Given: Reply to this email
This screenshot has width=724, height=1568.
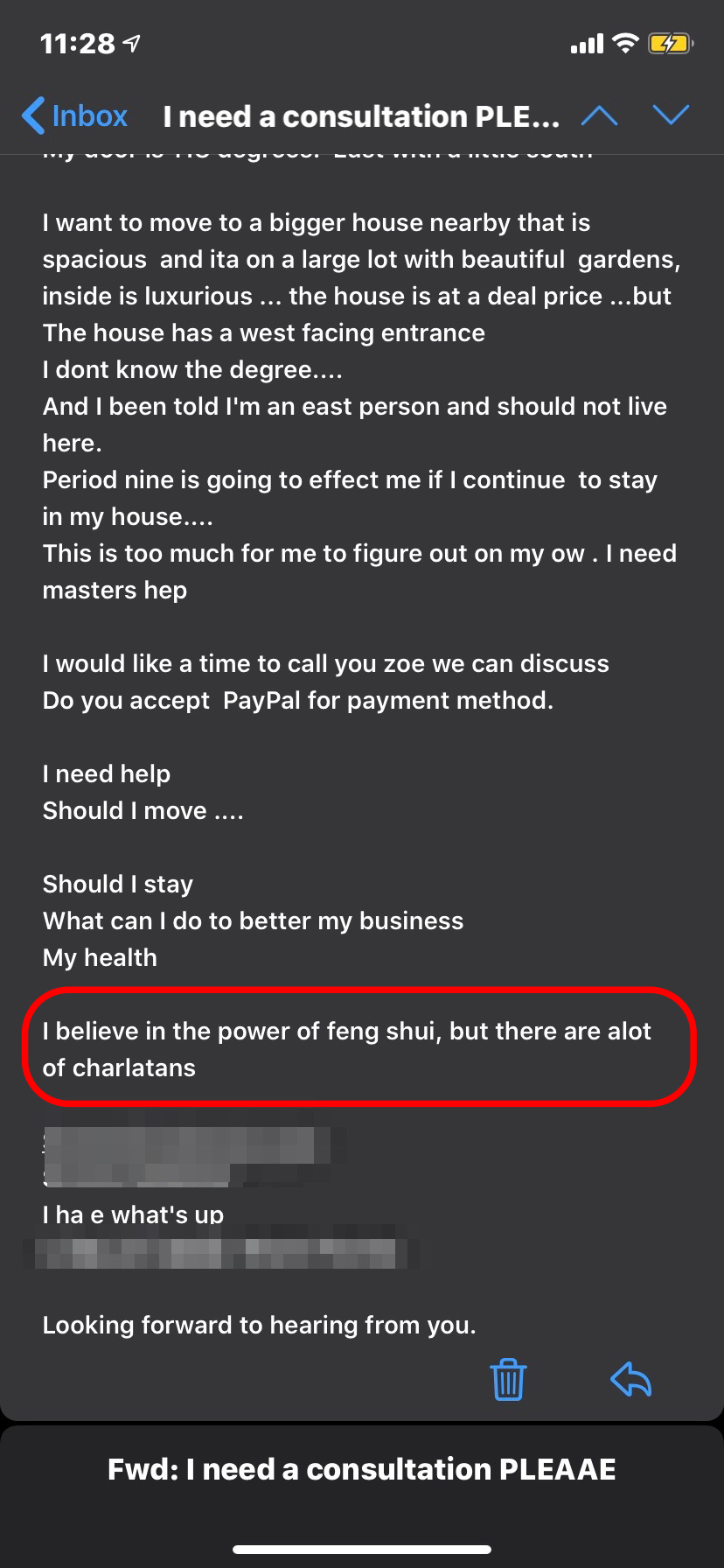Looking at the screenshot, I should coord(630,1380).
